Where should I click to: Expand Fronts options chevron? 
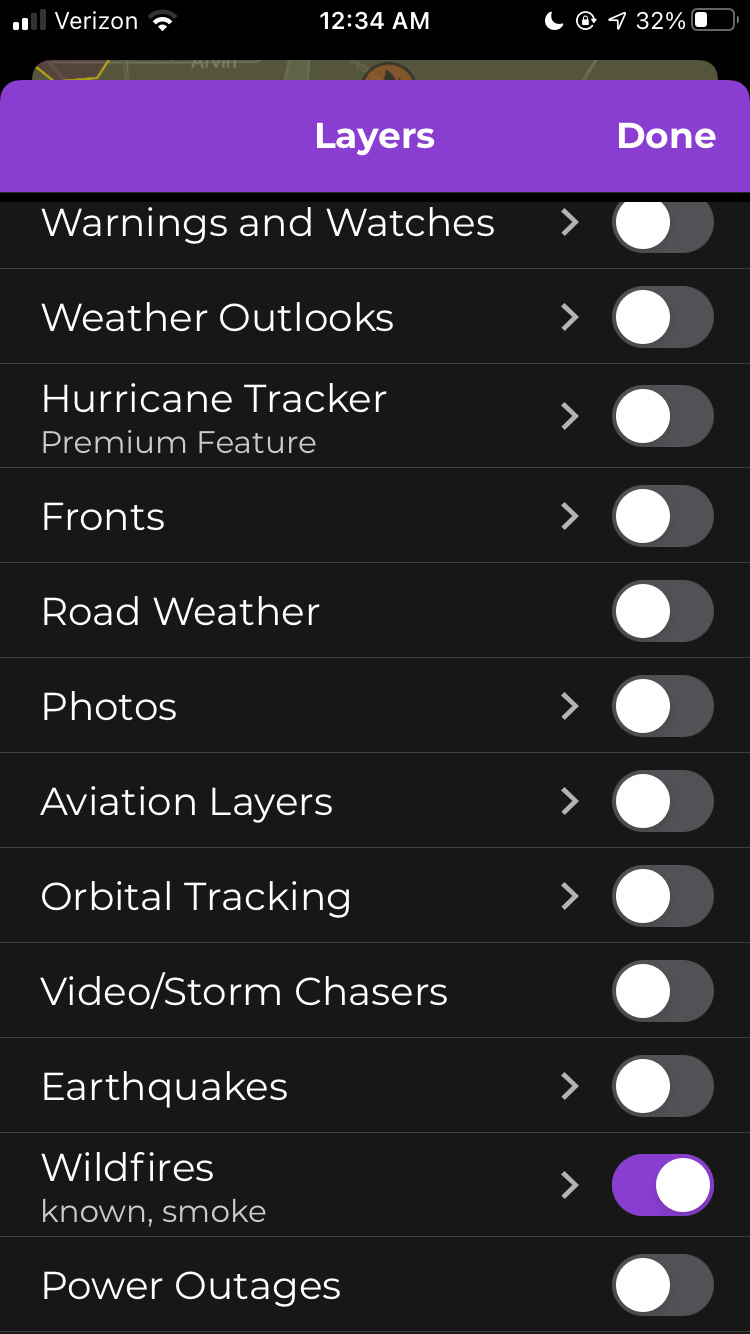pyautogui.click(x=570, y=516)
